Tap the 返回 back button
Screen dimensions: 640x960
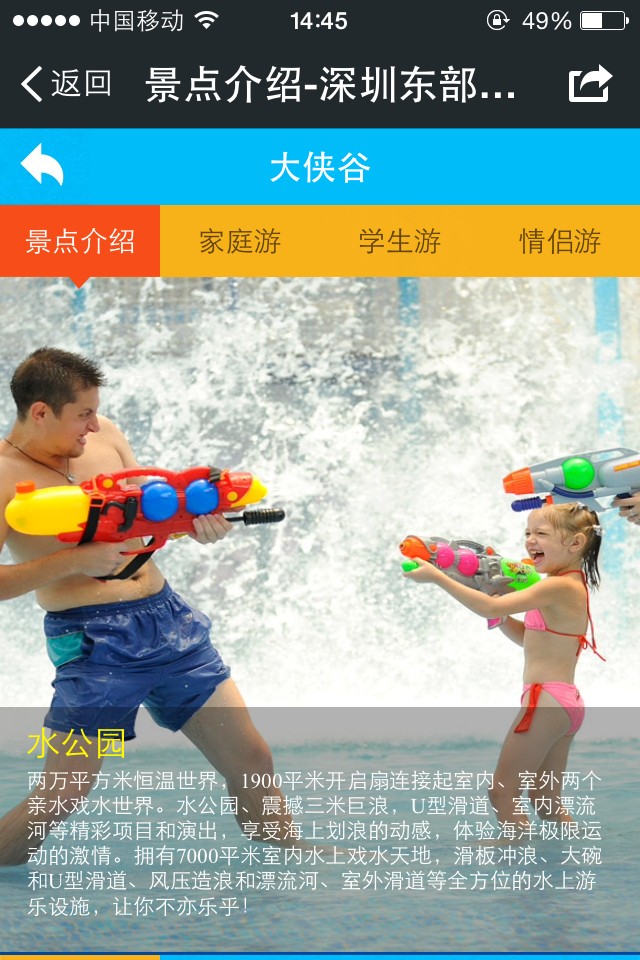pyautogui.click(x=66, y=84)
